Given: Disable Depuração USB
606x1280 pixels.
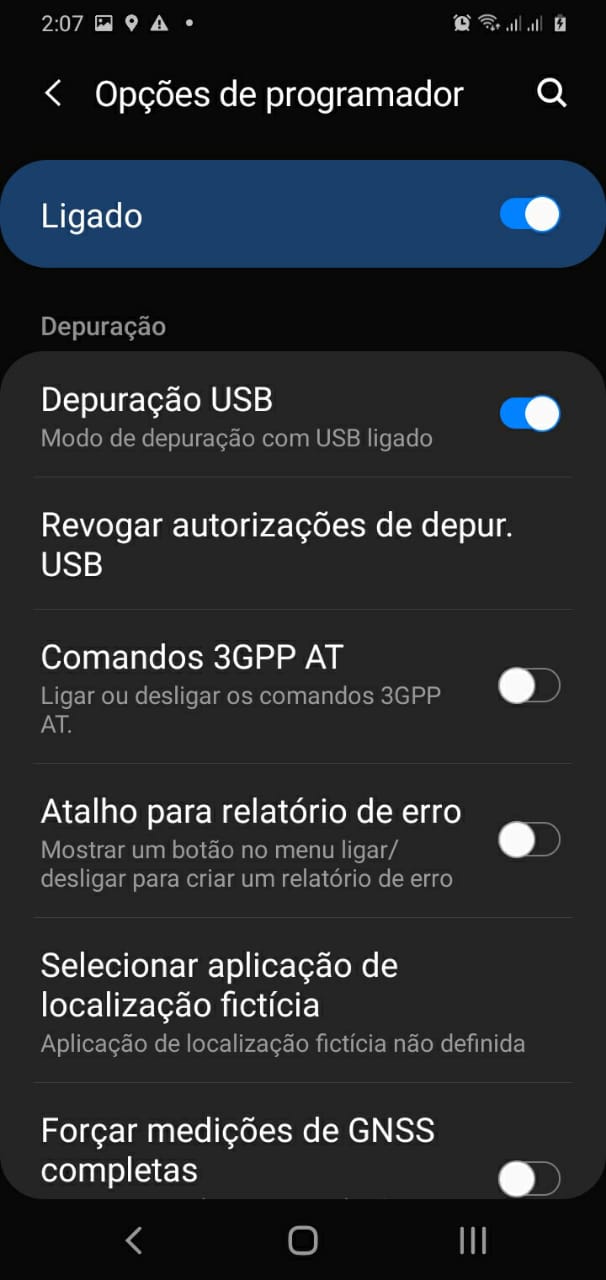Looking at the screenshot, I should pos(529,413).
